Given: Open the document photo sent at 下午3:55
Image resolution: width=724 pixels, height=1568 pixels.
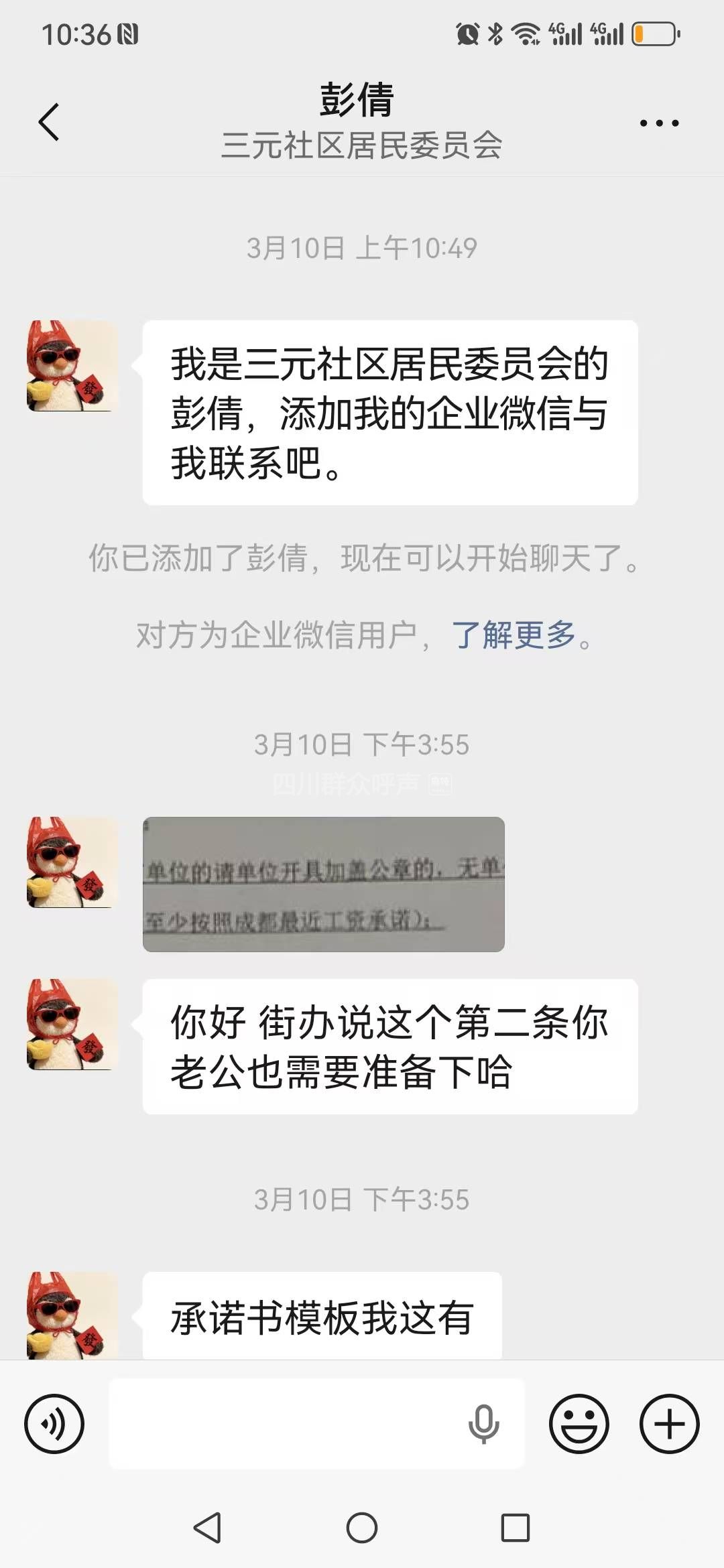Looking at the screenshot, I should point(323,884).
